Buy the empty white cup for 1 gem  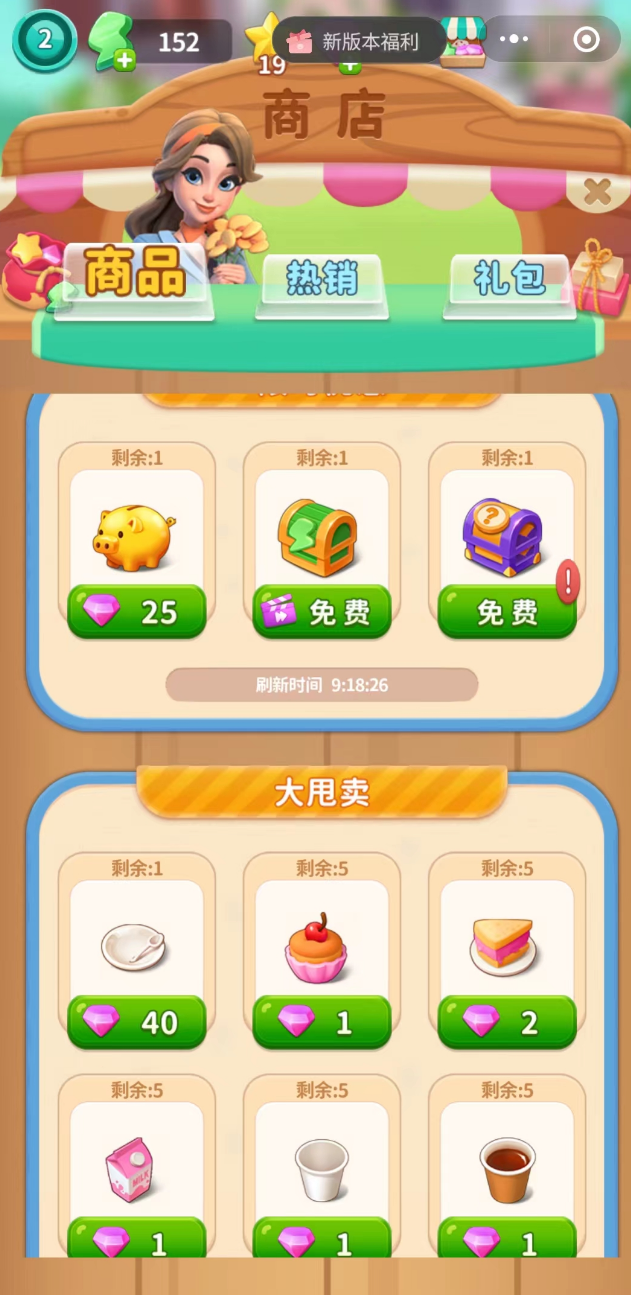click(x=322, y=1240)
